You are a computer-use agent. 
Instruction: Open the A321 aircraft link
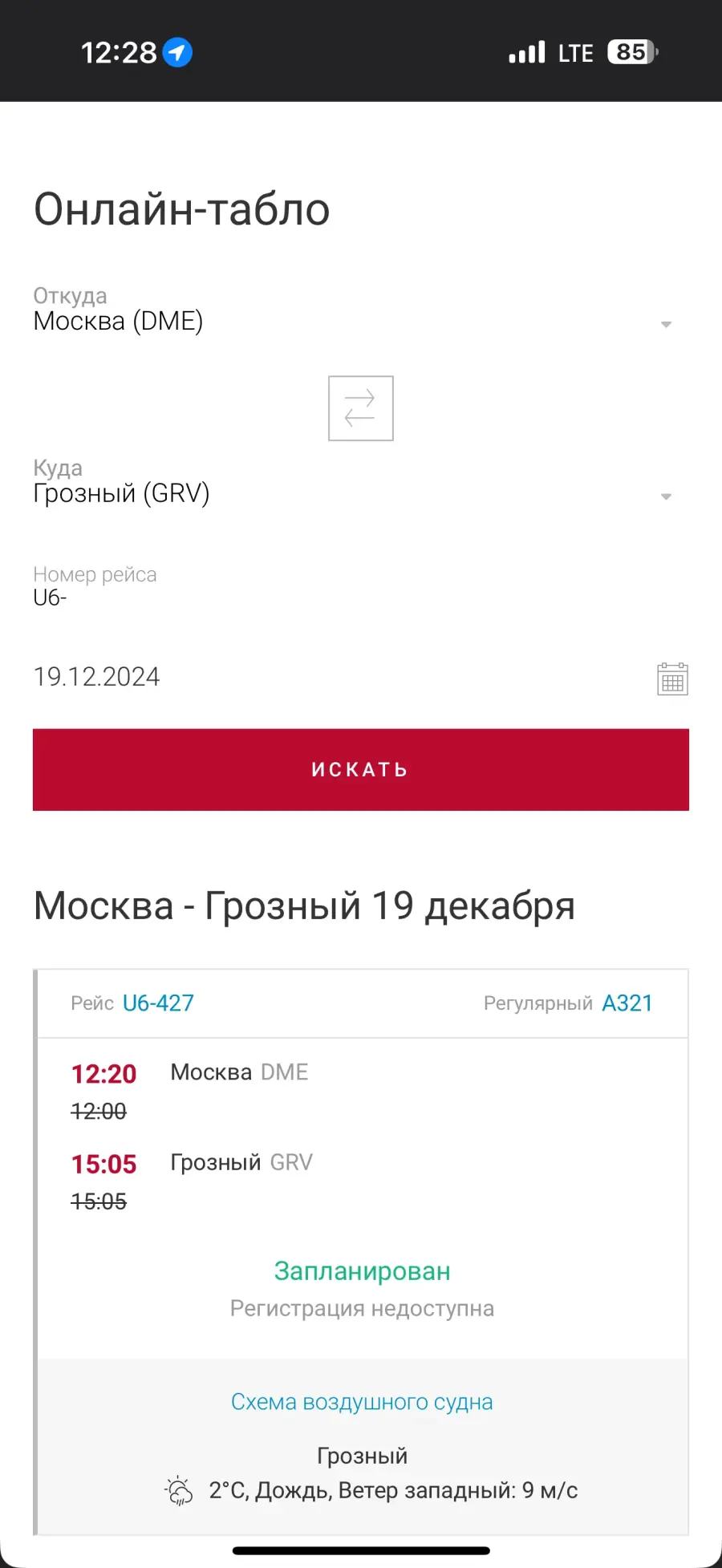click(x=627, y=1003)
